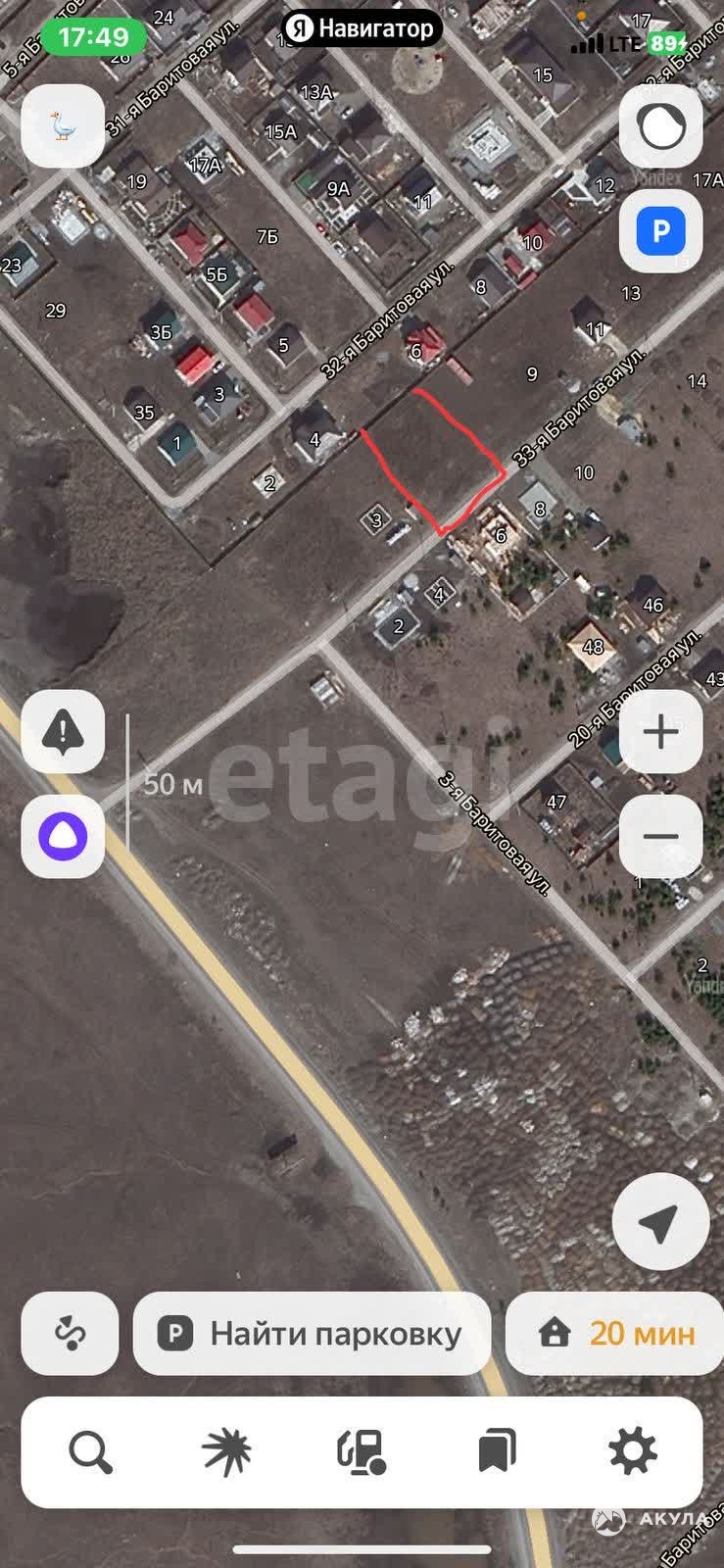Screen dimensions: 724x1568
Task: Zoom in on the map
Action: (x=661, y=731)
